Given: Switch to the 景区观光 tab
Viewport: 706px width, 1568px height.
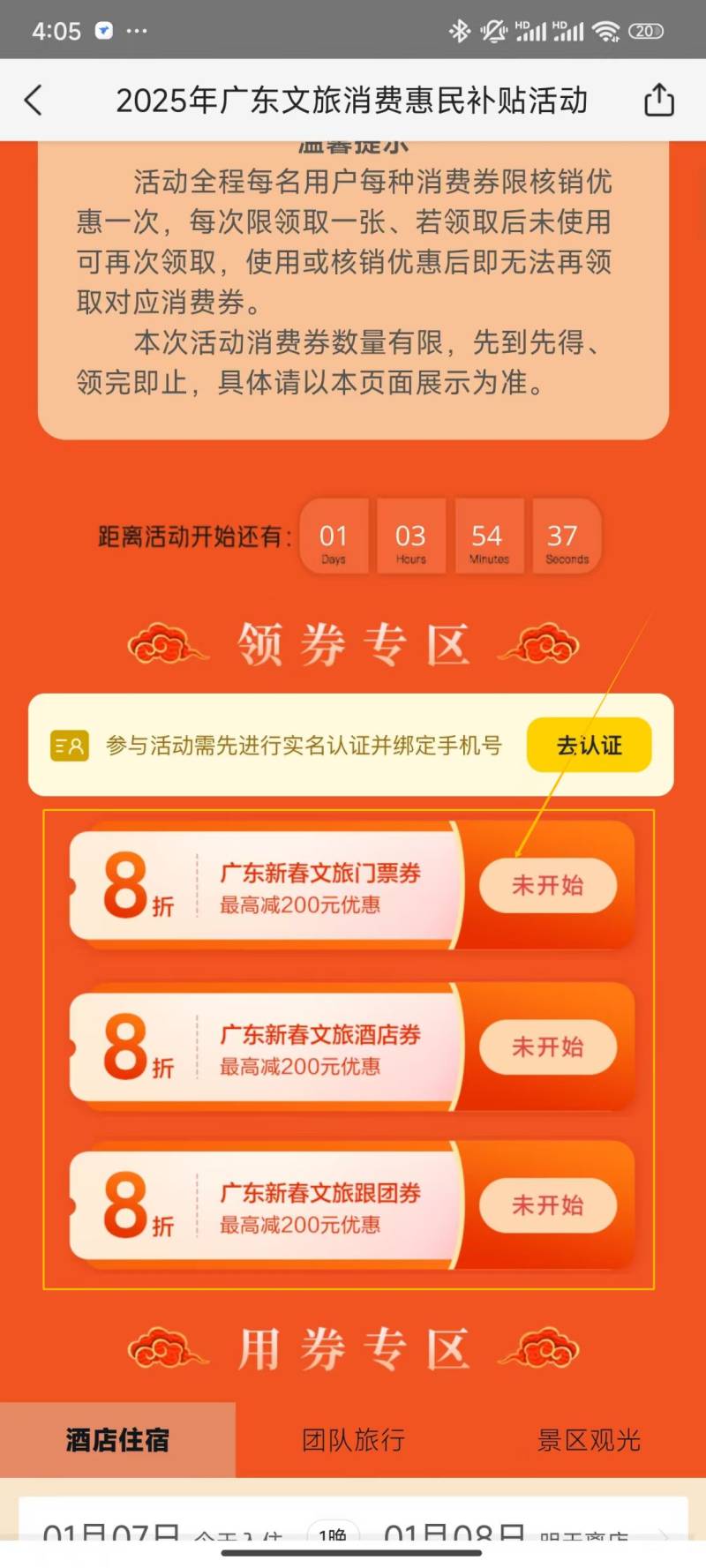Looking at the screenshot, I should 589,1440.
